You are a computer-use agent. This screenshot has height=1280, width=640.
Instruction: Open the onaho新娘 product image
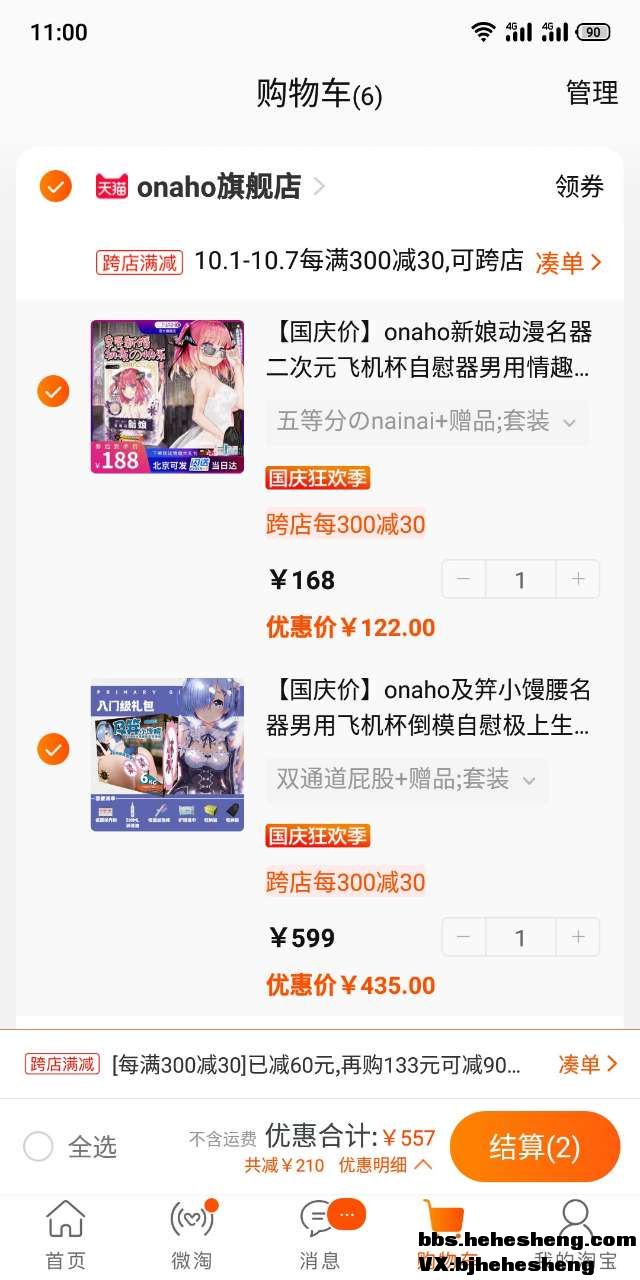pyautogui.click(x=167, y=396)
